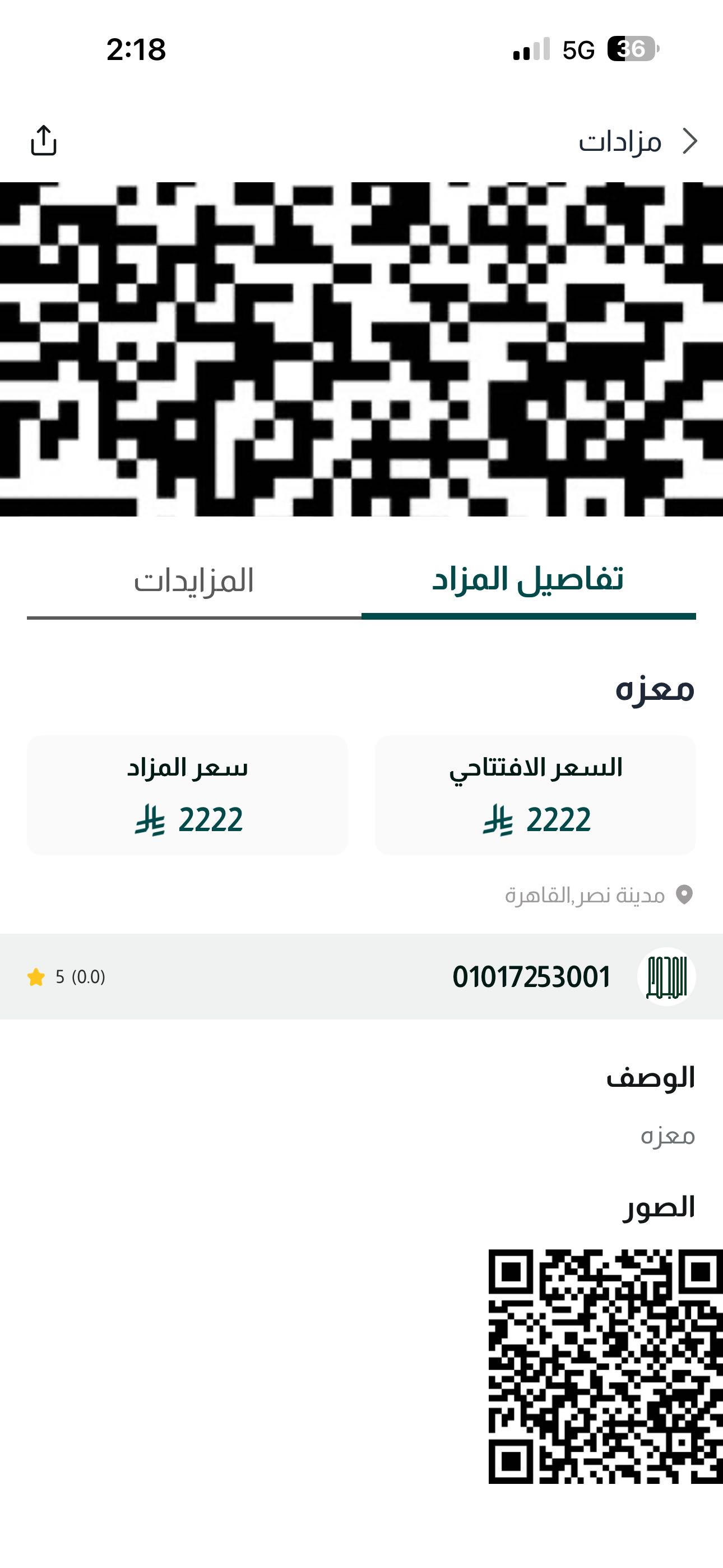Switch to the المزايدات tab

point(193,582)
